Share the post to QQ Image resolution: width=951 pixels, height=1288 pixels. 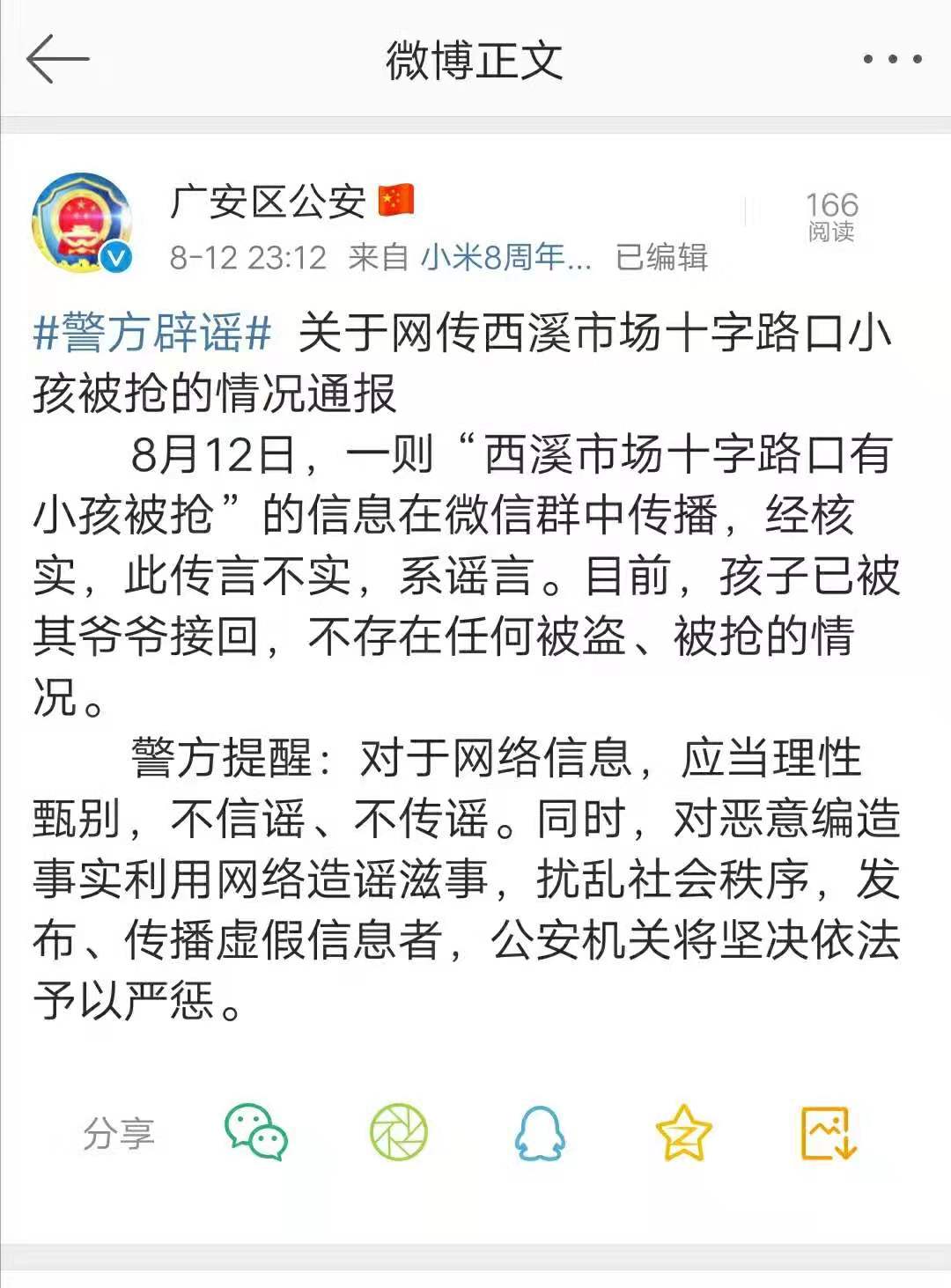tap(539, 1132)
